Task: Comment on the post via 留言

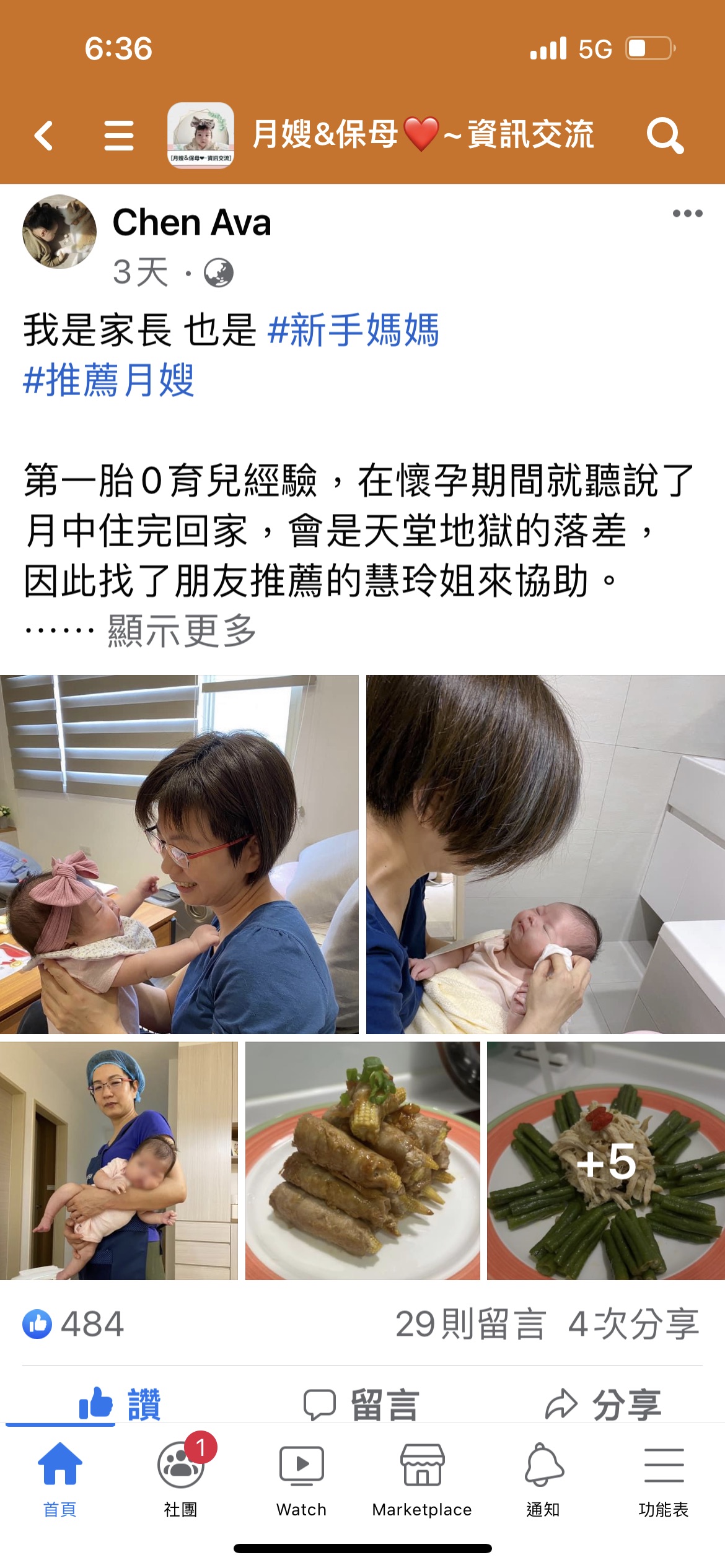Action: [x=362, y=1405]
